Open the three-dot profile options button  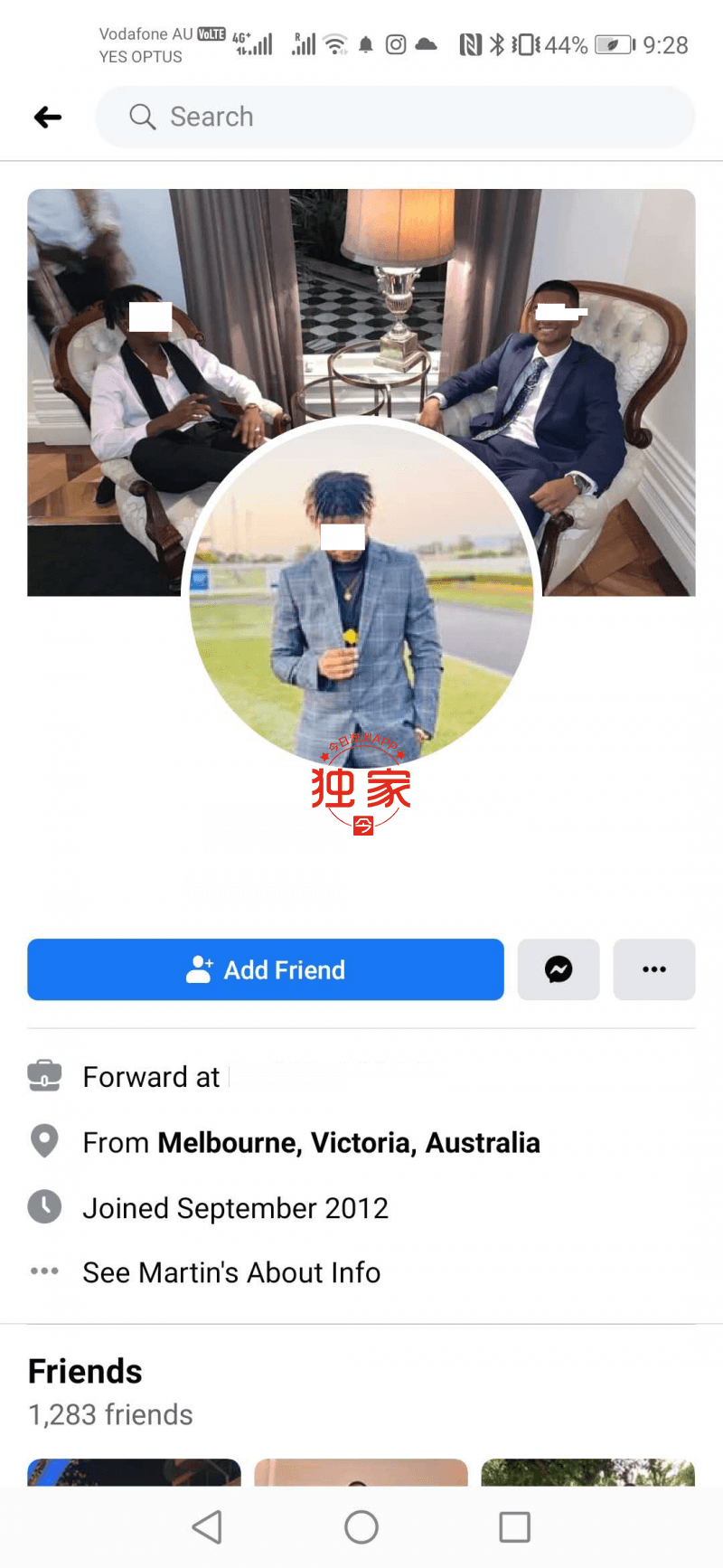pos(653,969)
